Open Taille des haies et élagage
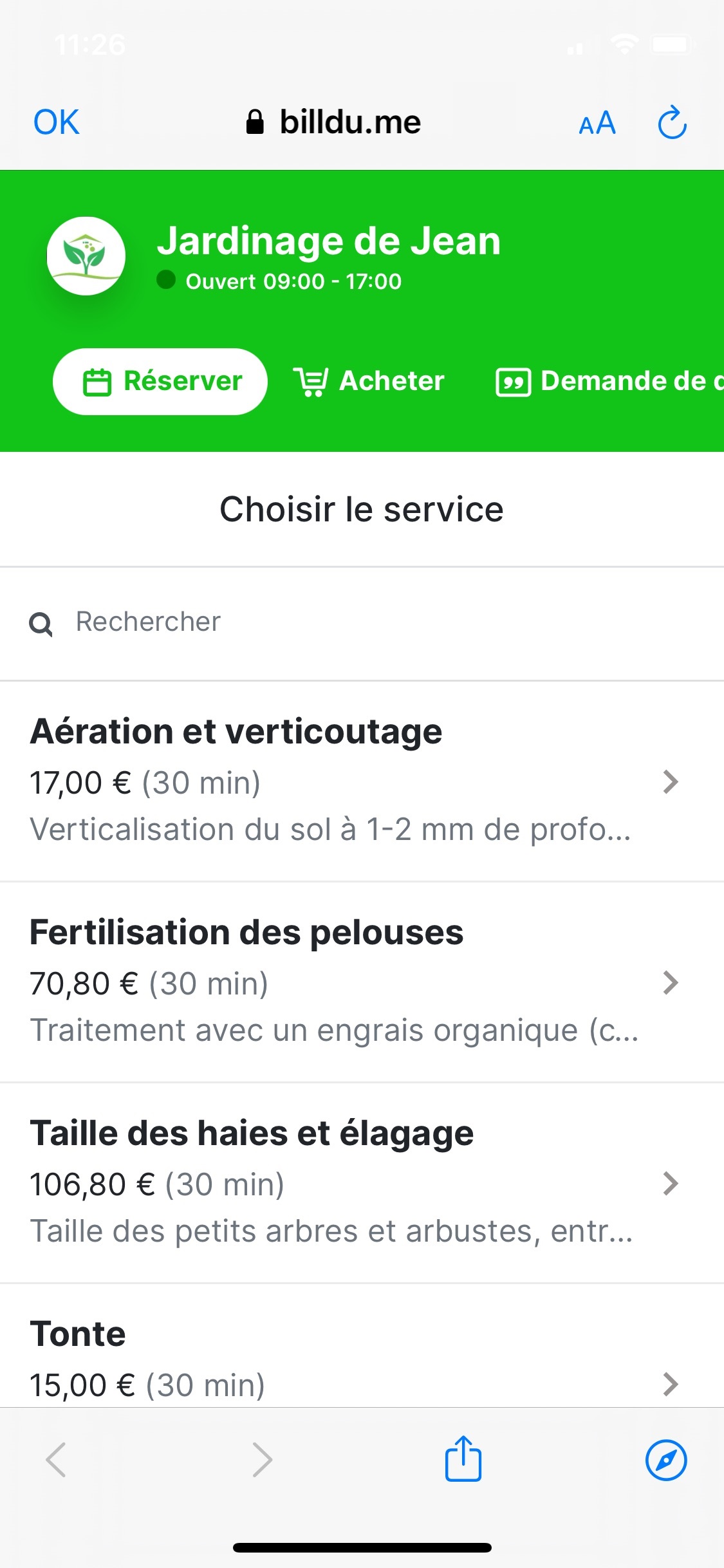 [362, 1183]
